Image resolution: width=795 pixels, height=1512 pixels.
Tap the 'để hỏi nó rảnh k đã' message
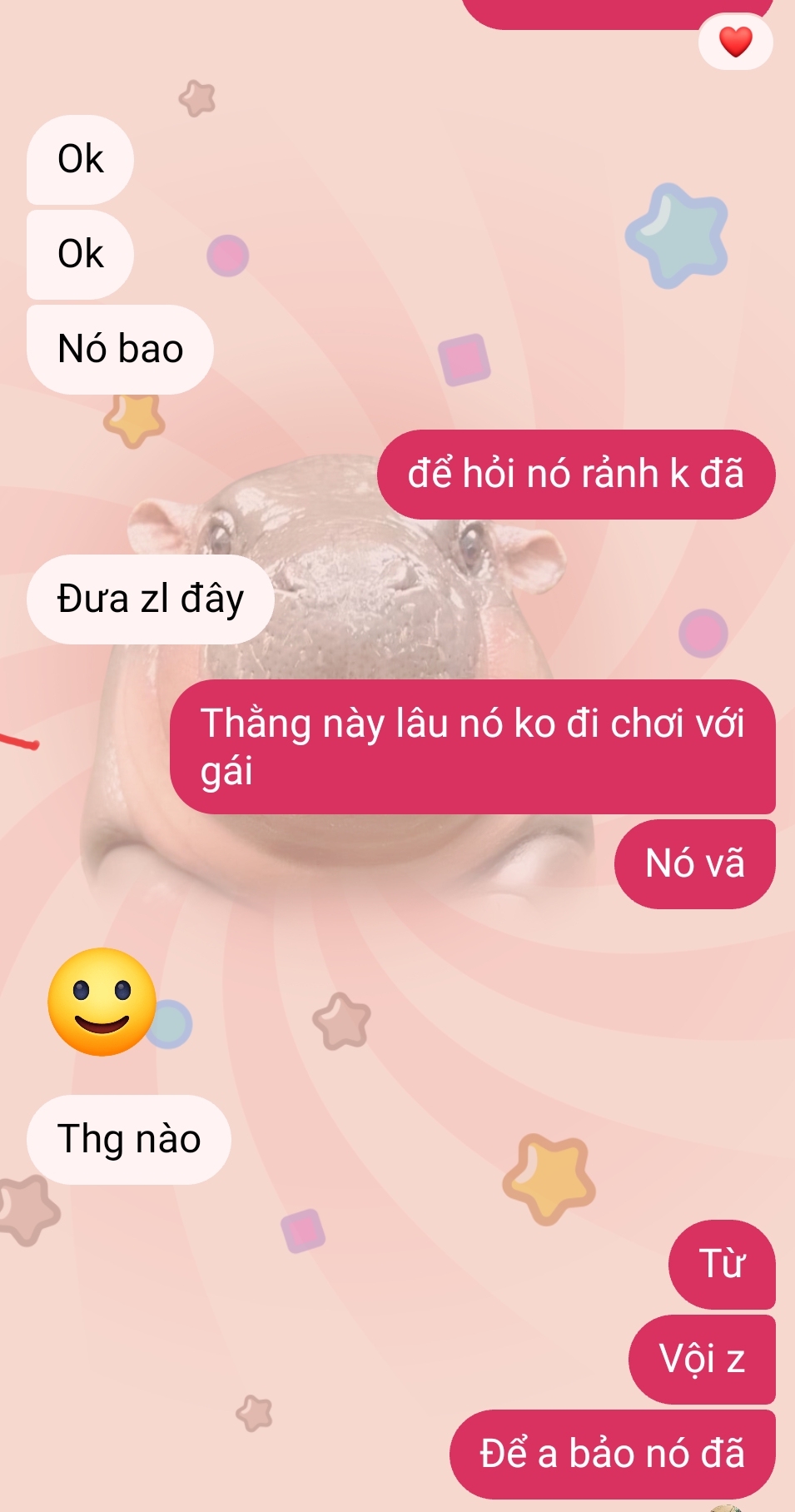point(576,475)
